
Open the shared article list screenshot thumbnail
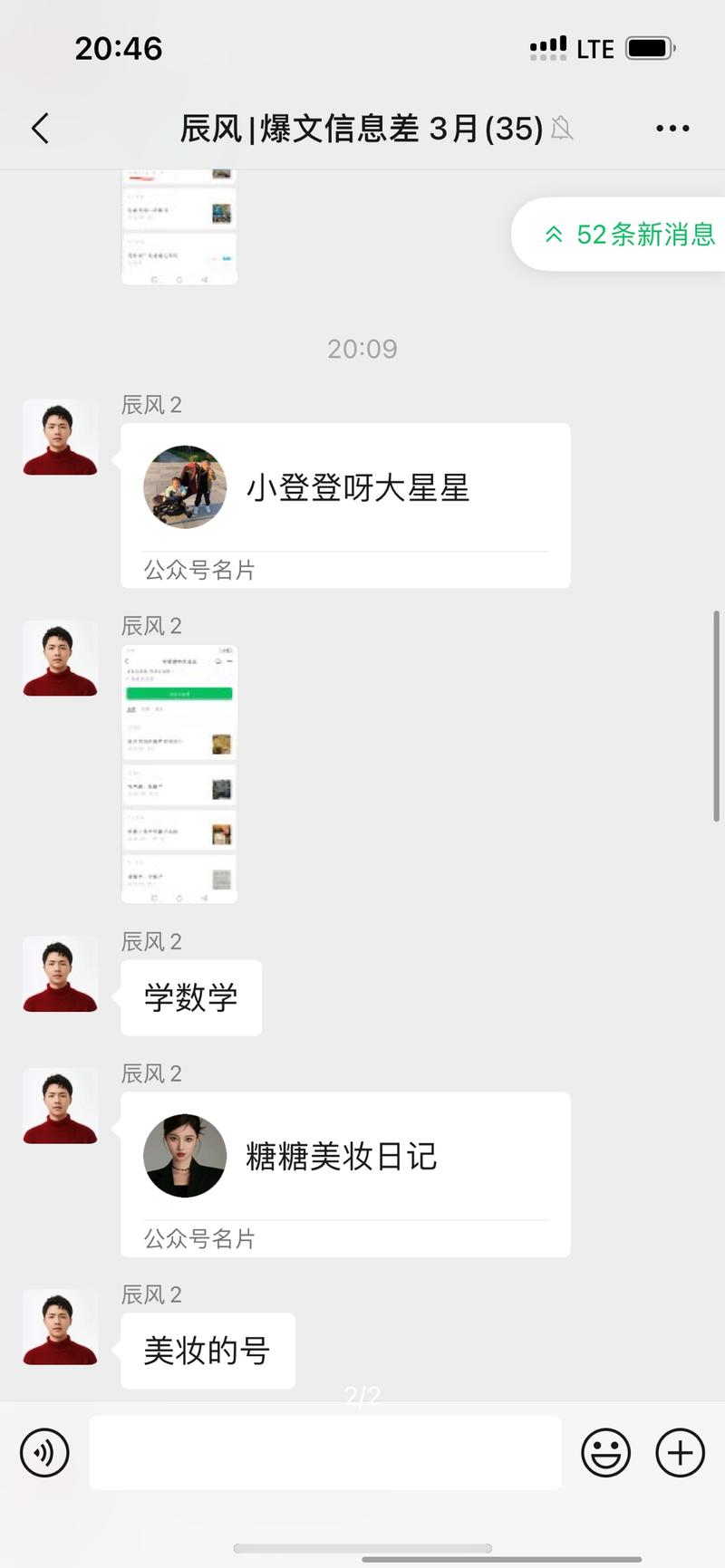tap(179, 770)
